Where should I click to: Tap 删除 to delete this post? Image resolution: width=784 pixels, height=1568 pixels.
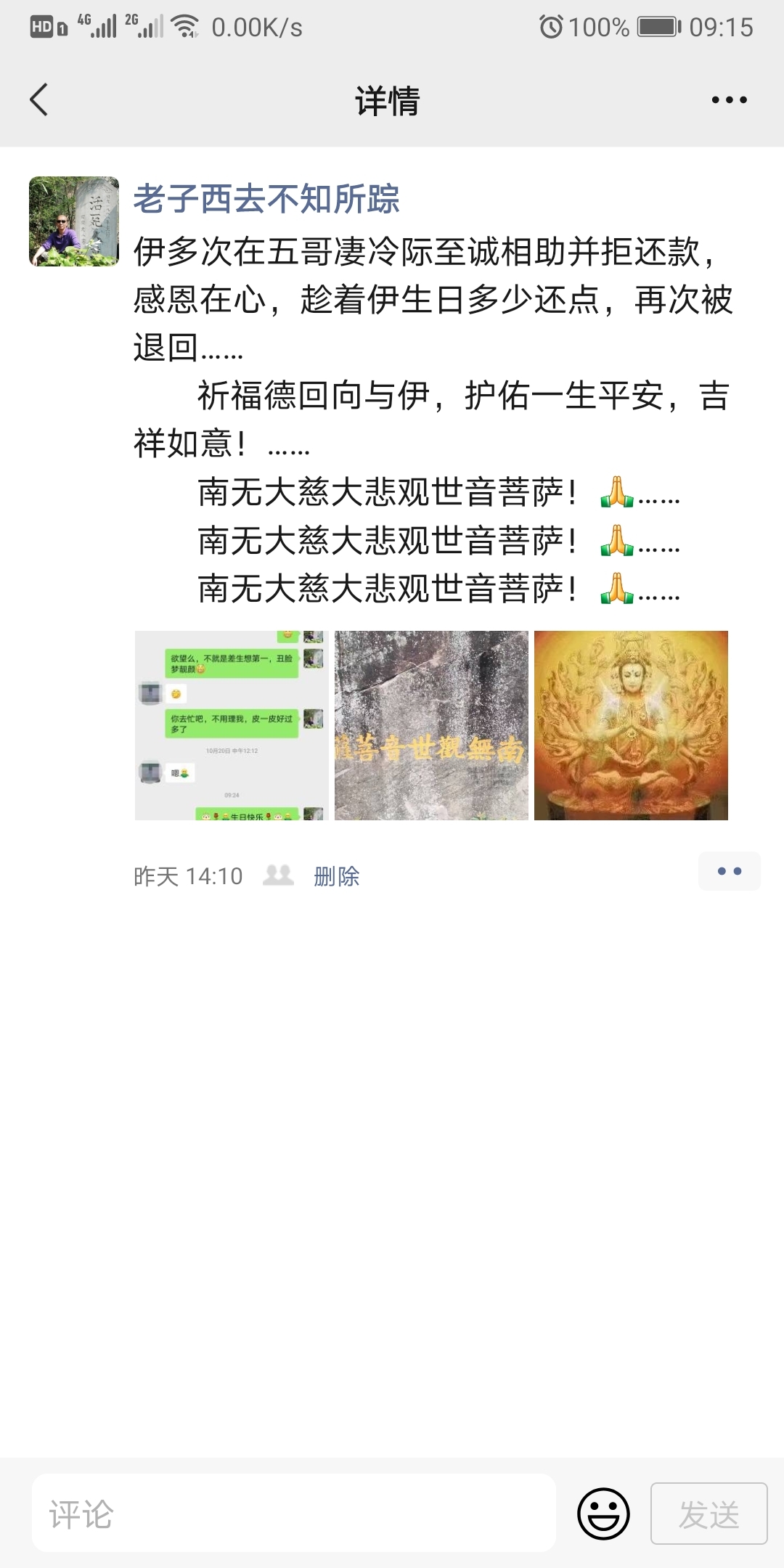click(337, 876)
